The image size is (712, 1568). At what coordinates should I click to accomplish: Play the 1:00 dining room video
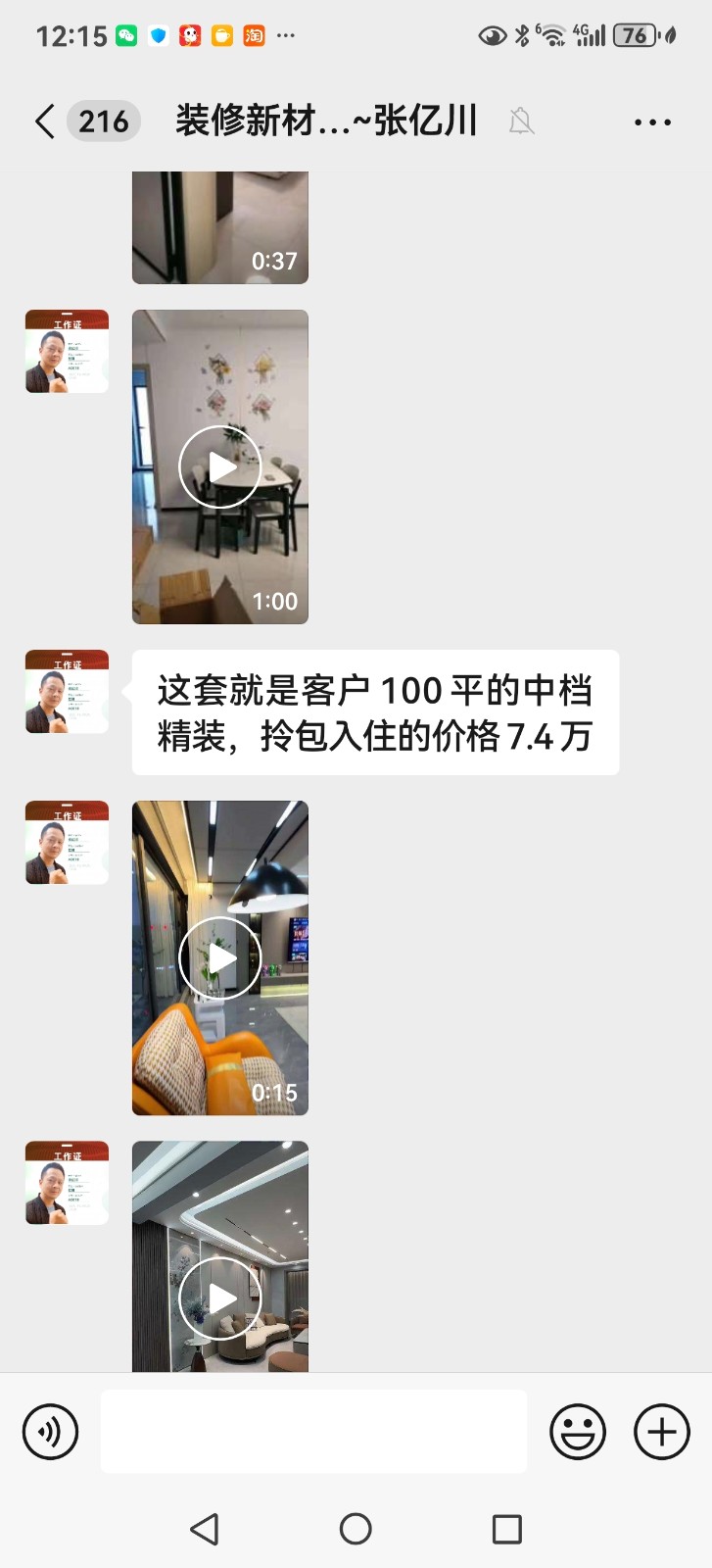click(220, 467)
